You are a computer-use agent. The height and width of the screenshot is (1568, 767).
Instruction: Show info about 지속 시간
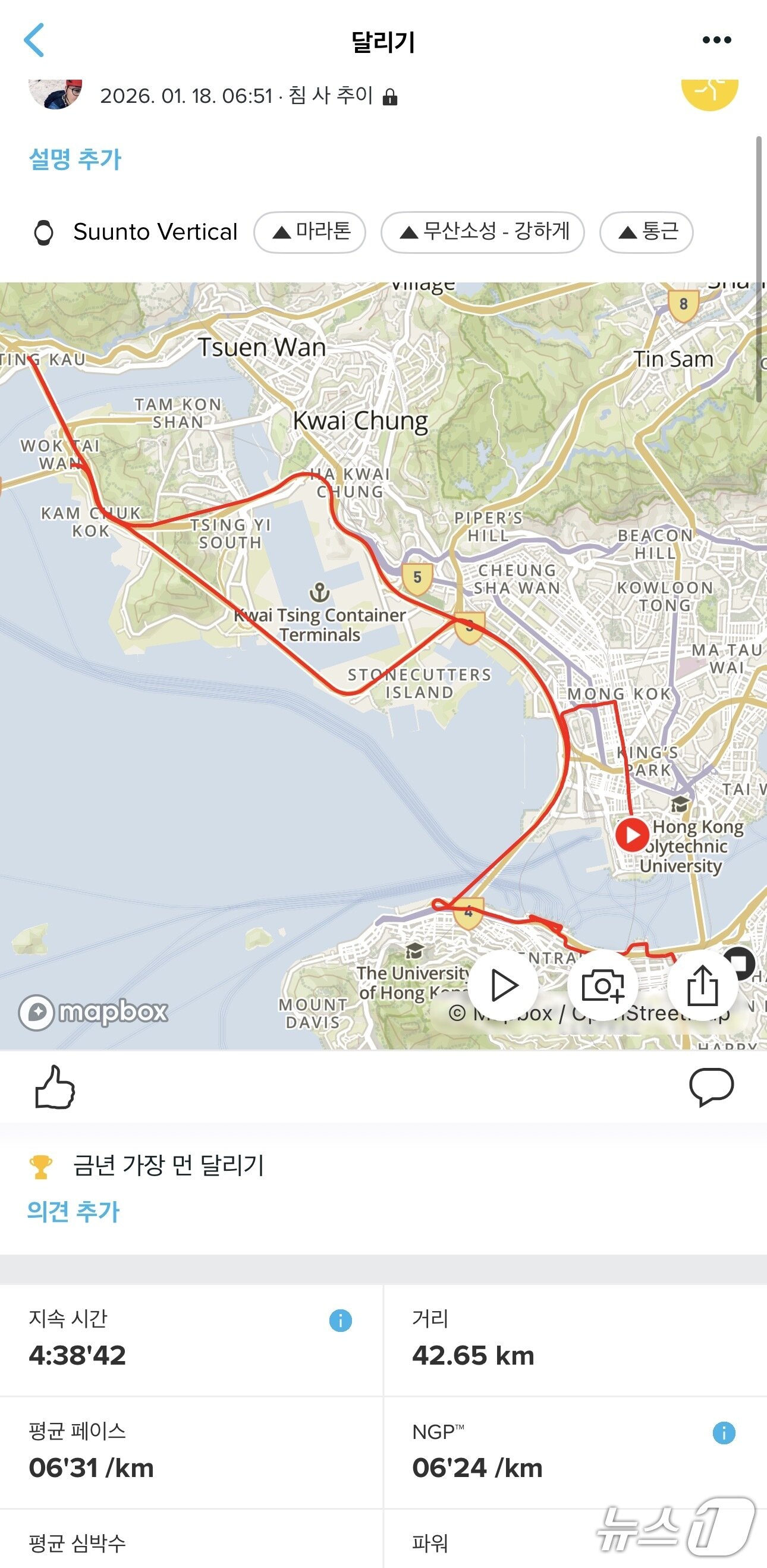pyautogui.click(x=340, y=1320)
